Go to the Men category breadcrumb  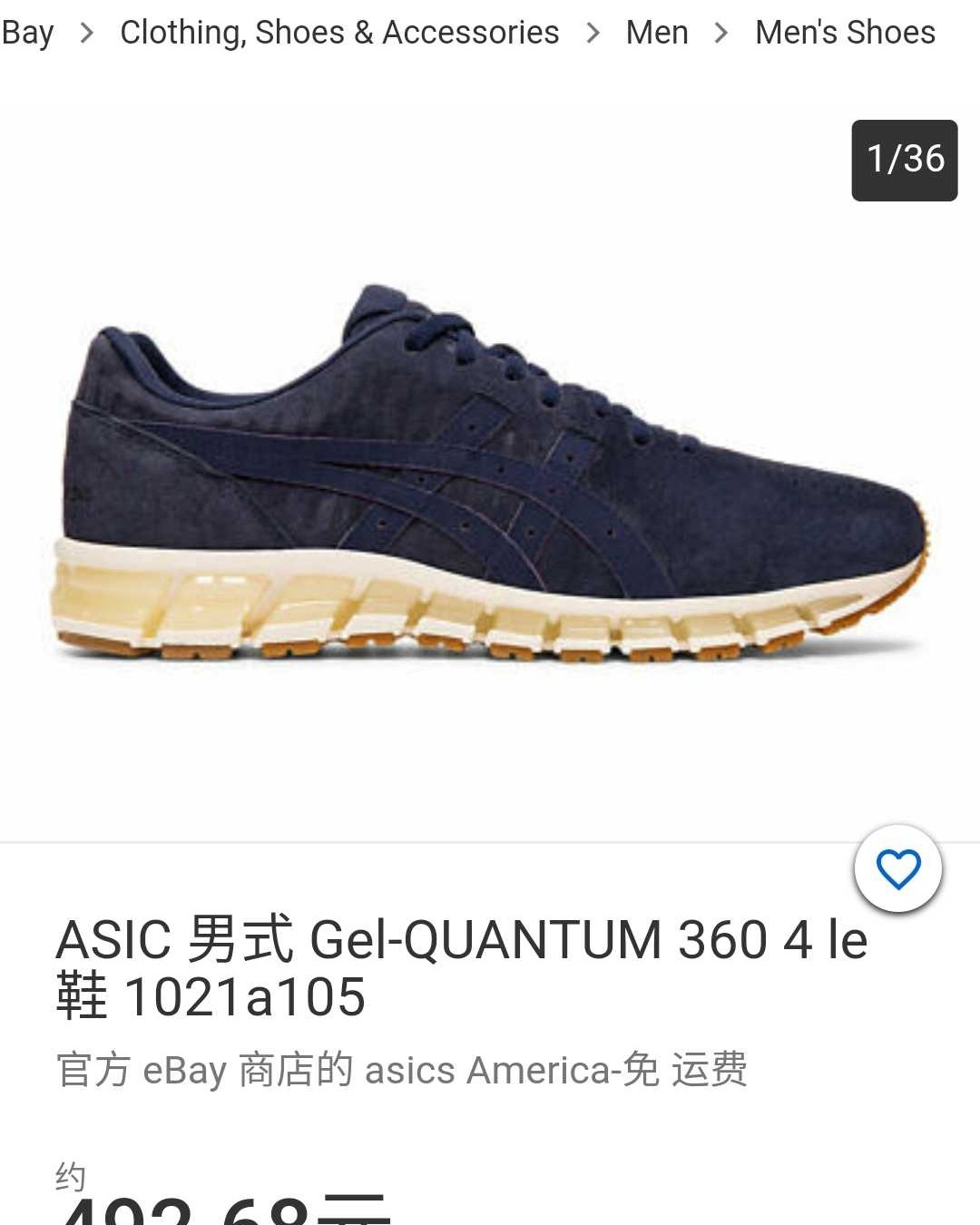(657, 33)
